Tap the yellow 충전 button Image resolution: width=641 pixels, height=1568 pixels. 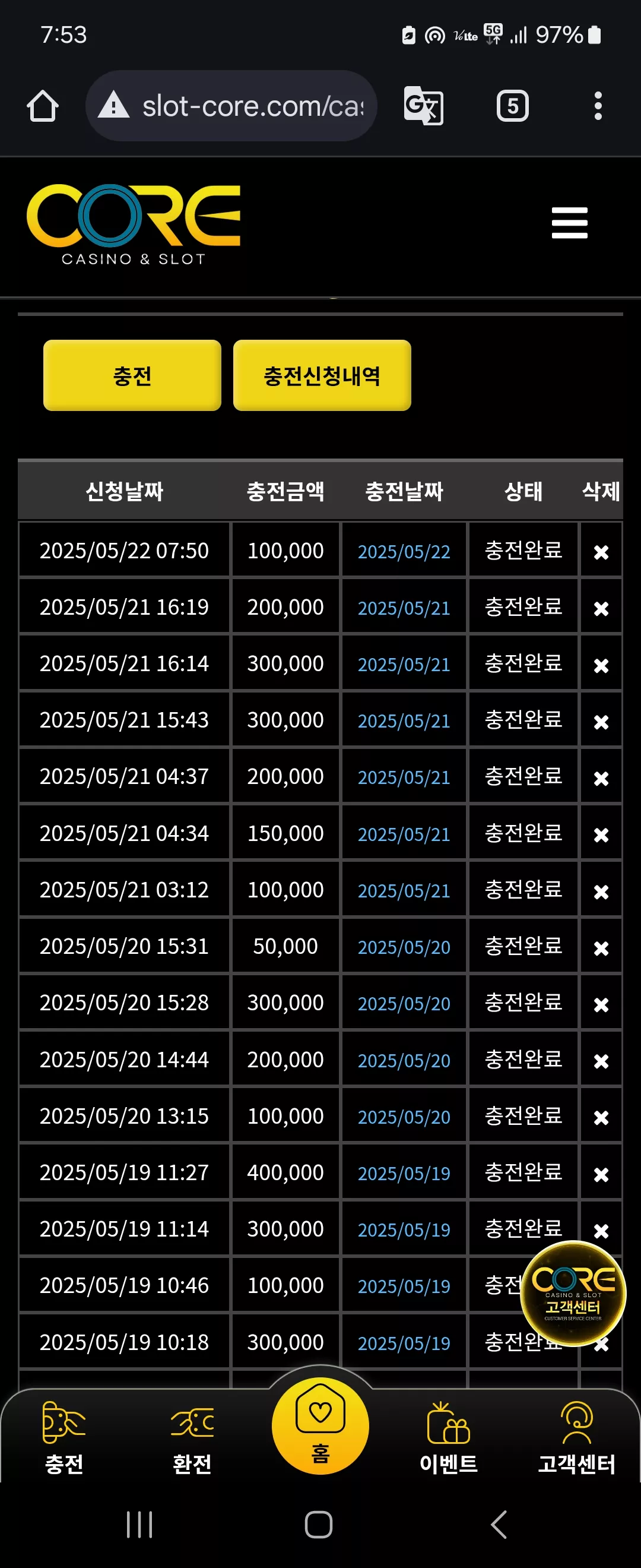point(132,375)
